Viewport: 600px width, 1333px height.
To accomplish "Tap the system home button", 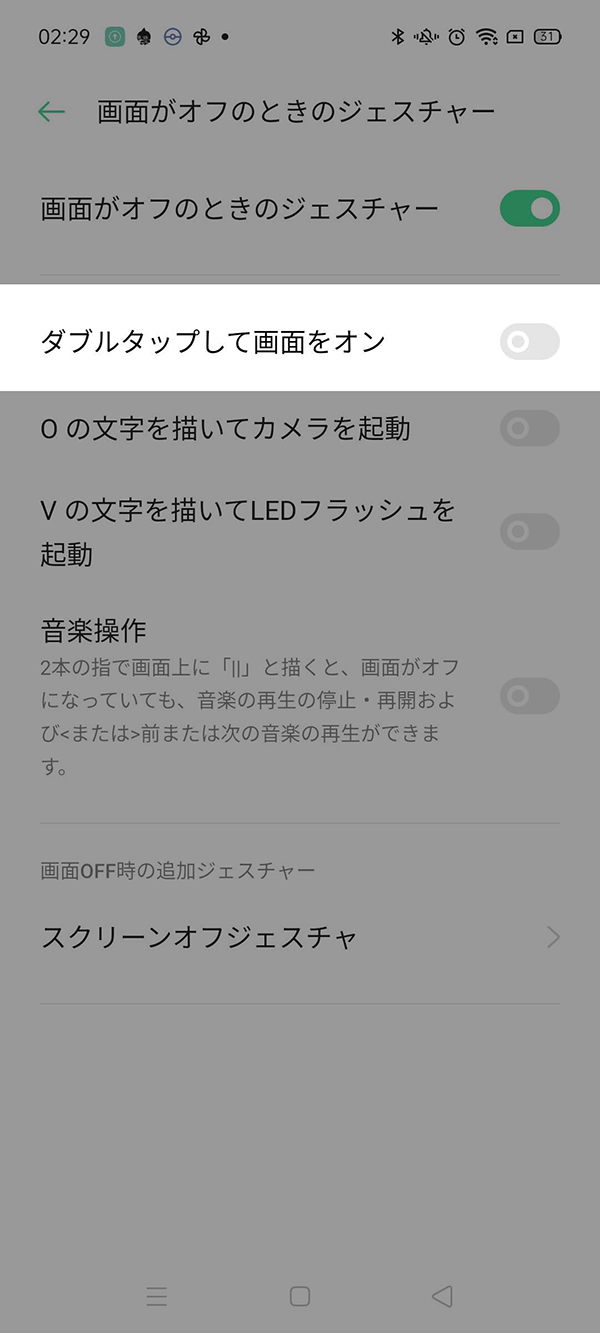I will click(x=299, y=1296).
